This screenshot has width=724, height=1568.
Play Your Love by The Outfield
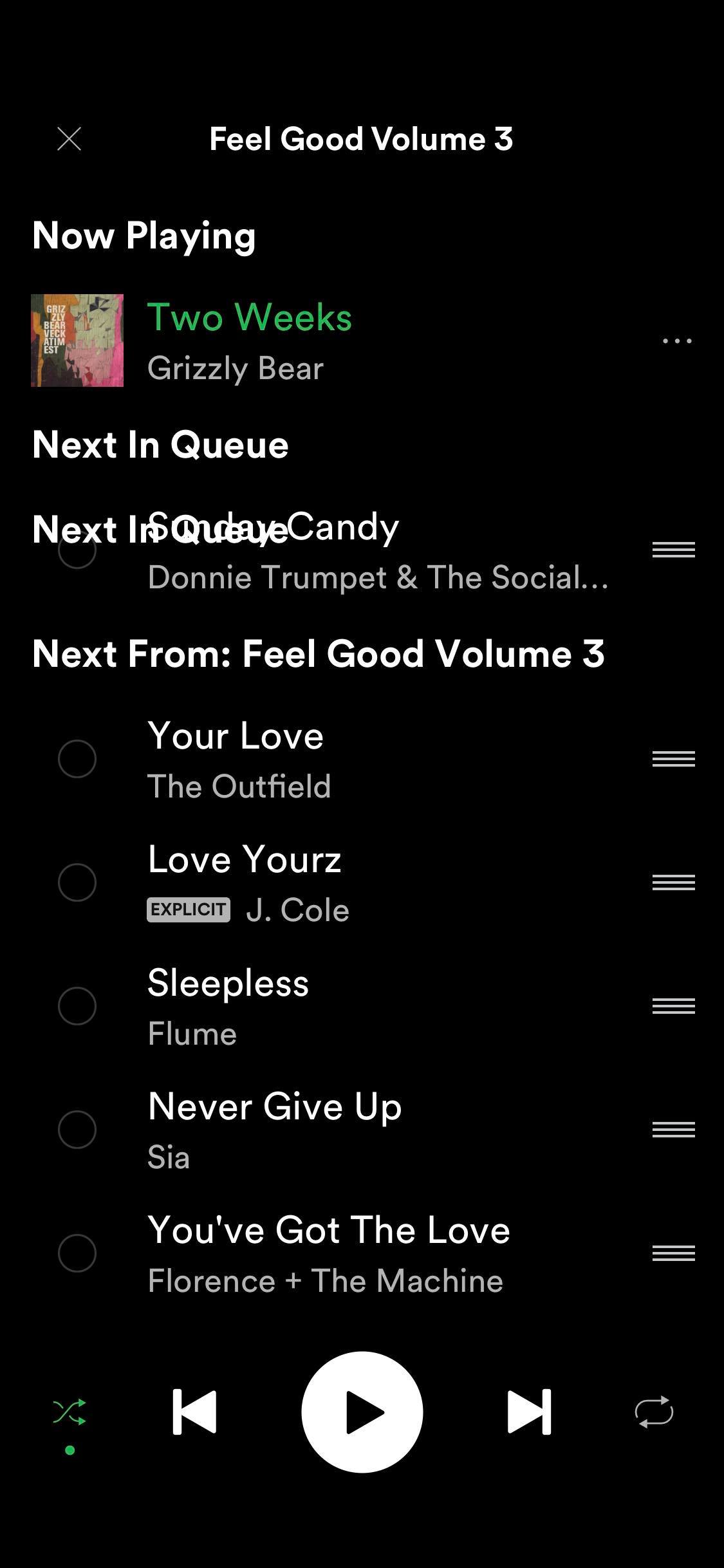[322, 759]
